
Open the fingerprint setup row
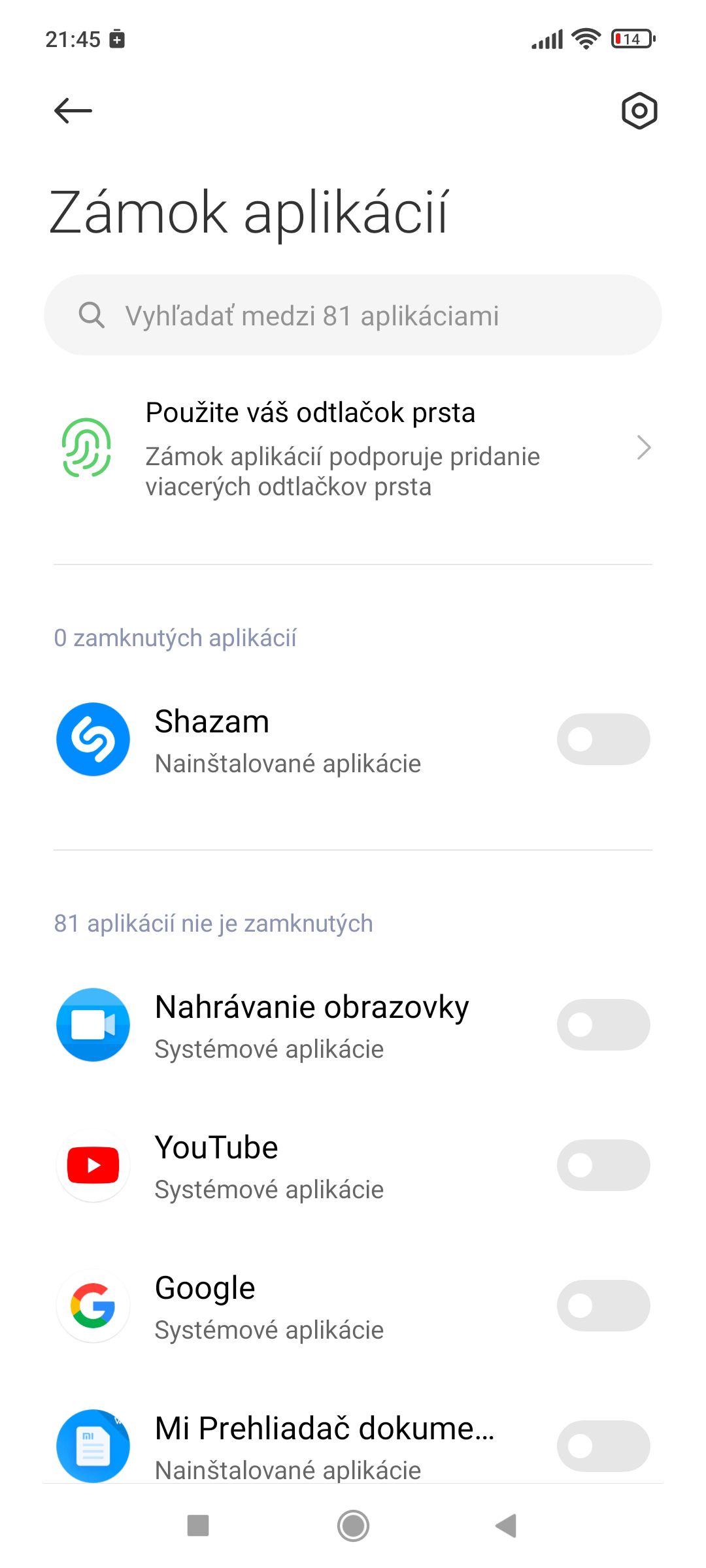coord(353,448)
